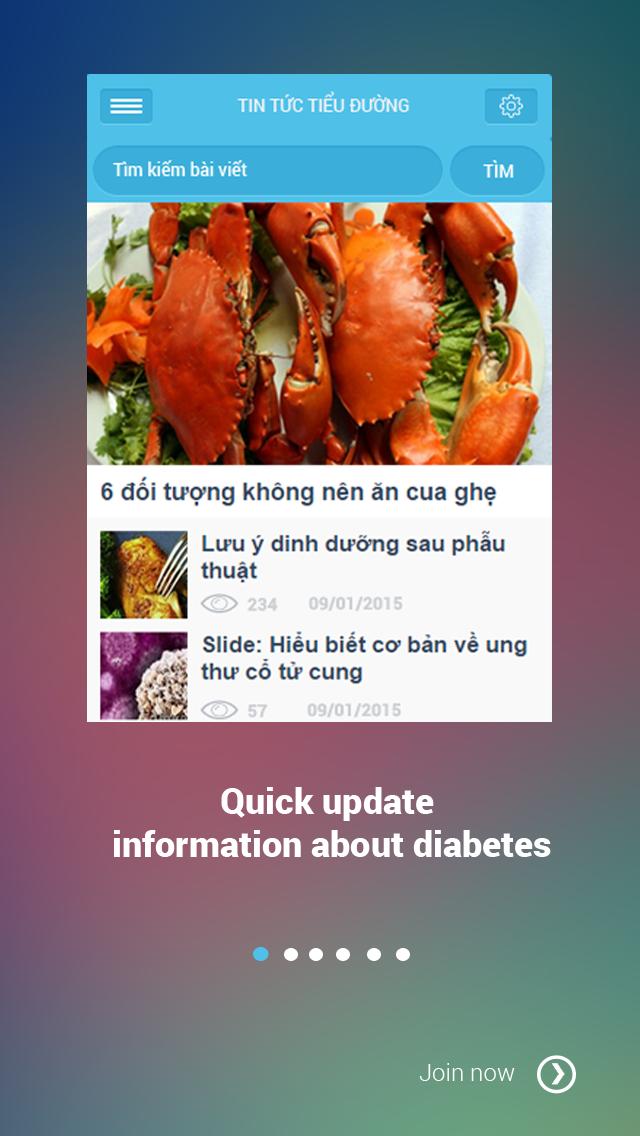Image resolution: width=640 pixels, height=1136 pixels.
Task: Select the last page indicator dot
Action: [x=403, y=954]
